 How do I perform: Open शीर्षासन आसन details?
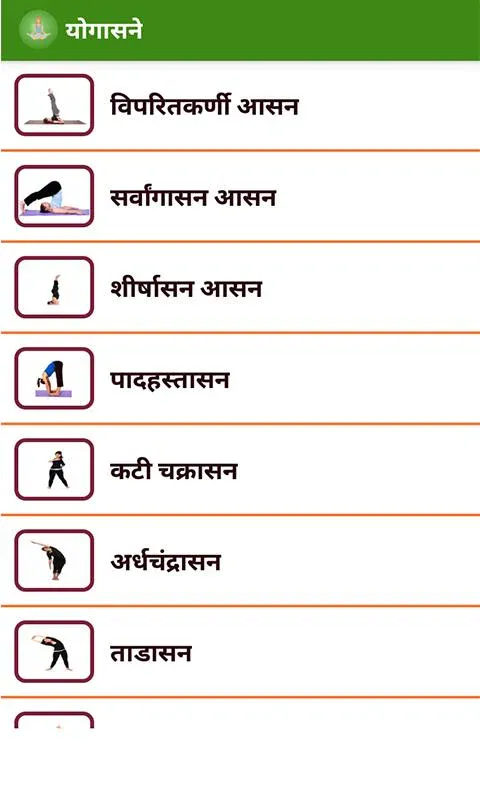coord(240,287)
